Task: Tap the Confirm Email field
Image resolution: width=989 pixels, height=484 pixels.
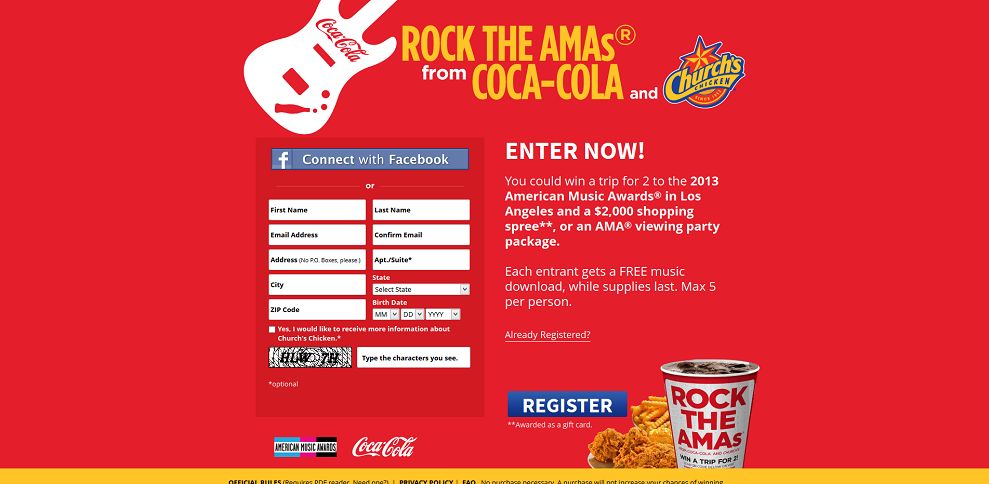Action: pyautogui.click(x=420, y=235)
